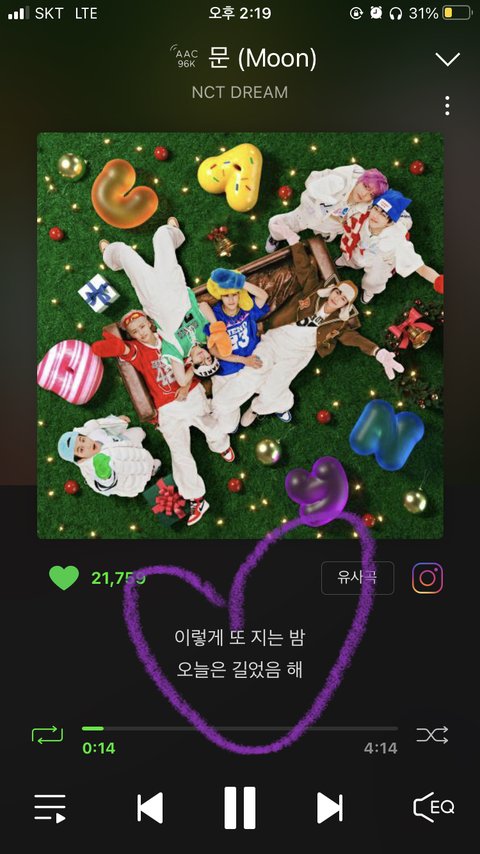Share the song to Instagram
The width and height of the screenshot is (480, 854).
tap(428, 578)
